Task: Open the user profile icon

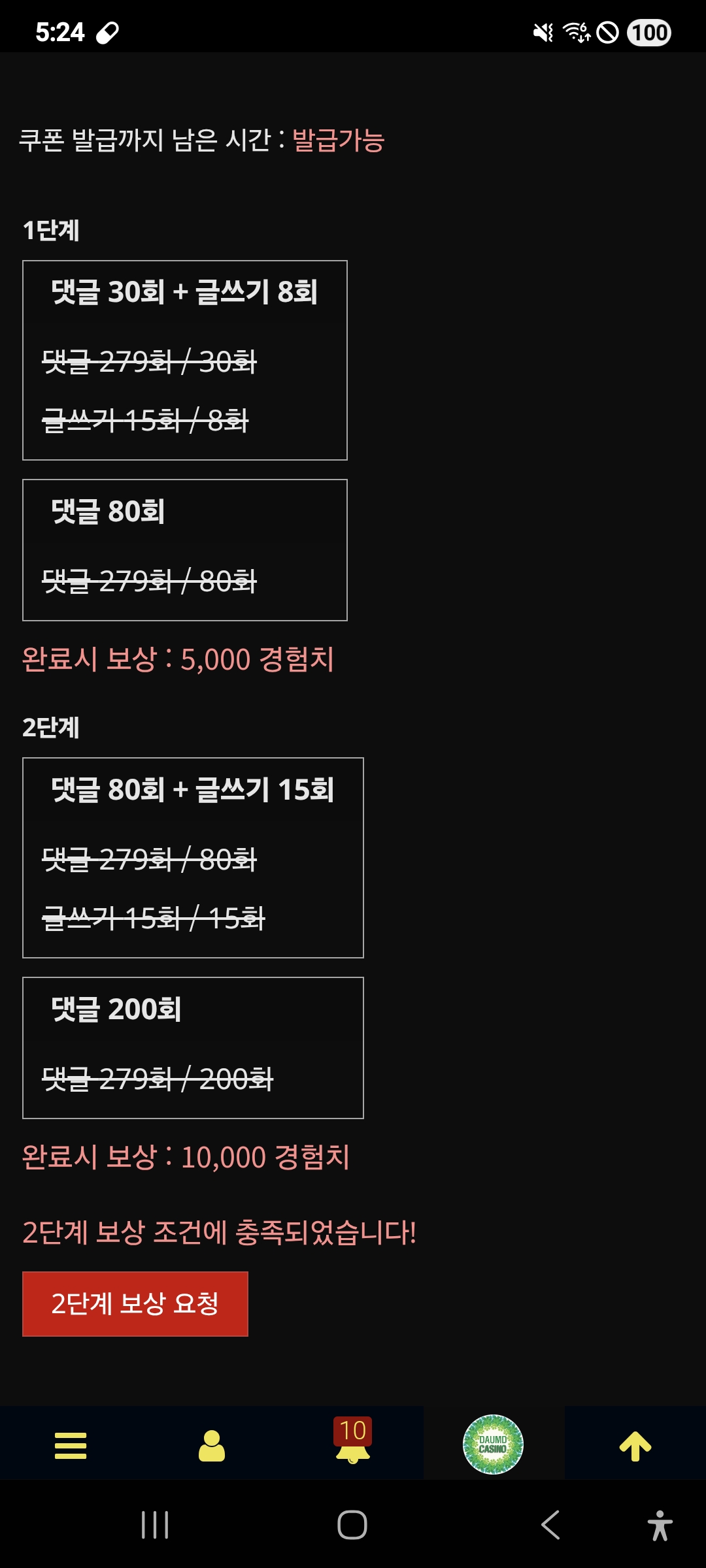Action: click(212, 1445)
